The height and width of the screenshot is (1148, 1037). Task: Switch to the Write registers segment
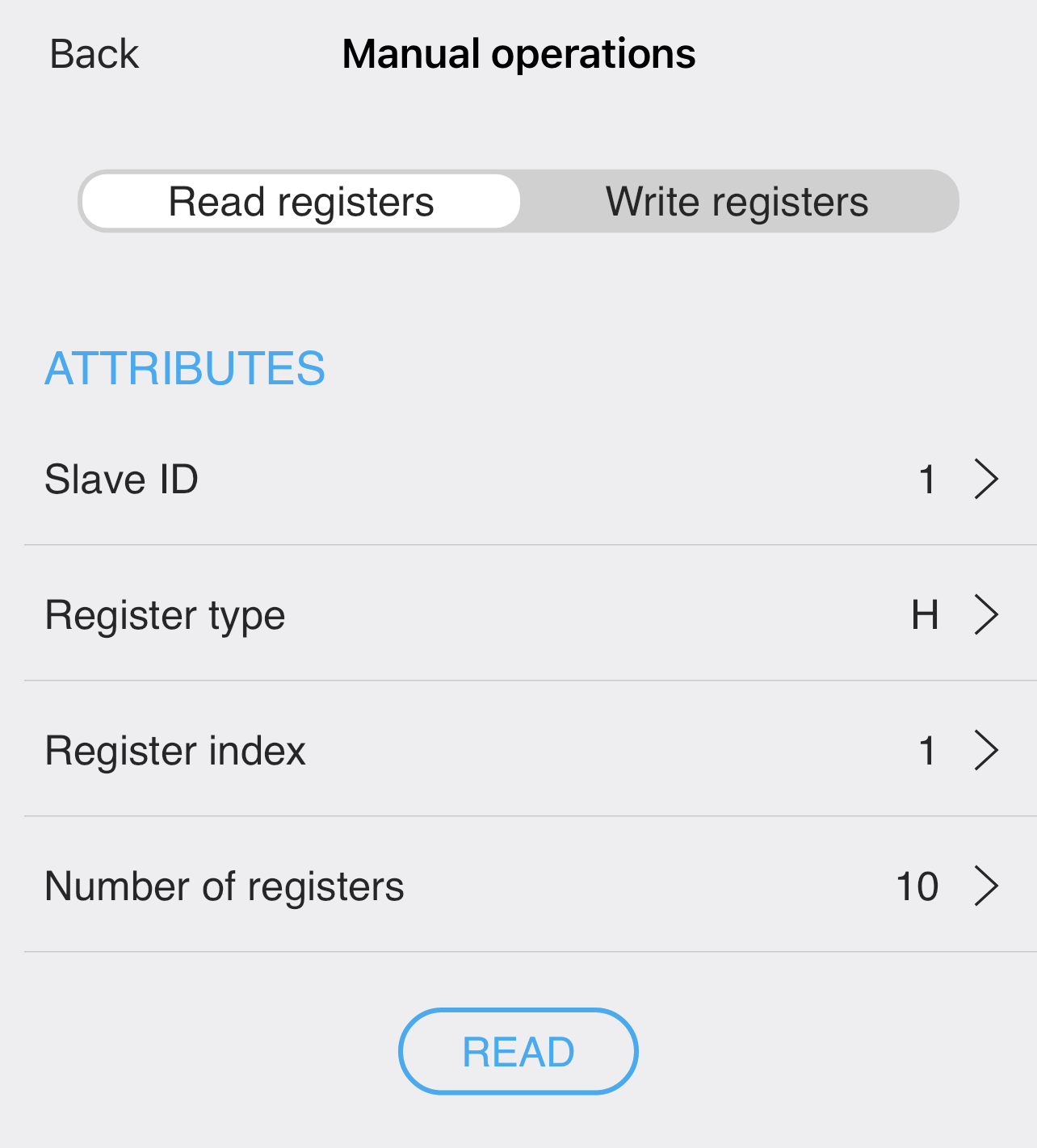point(737,202)
